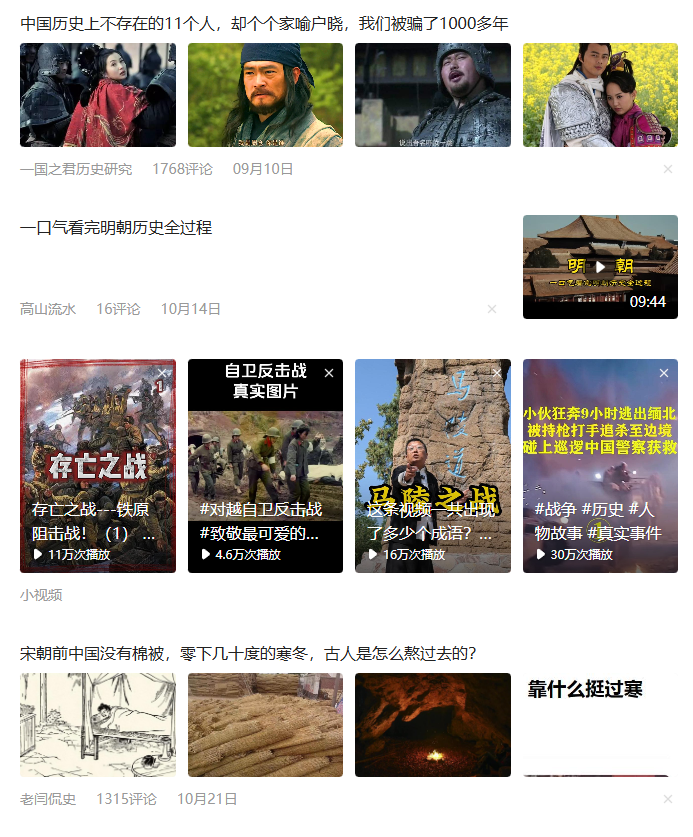Dismiss the 老闫侃史 article
The image size is (693, 837).
click(668, 799)
